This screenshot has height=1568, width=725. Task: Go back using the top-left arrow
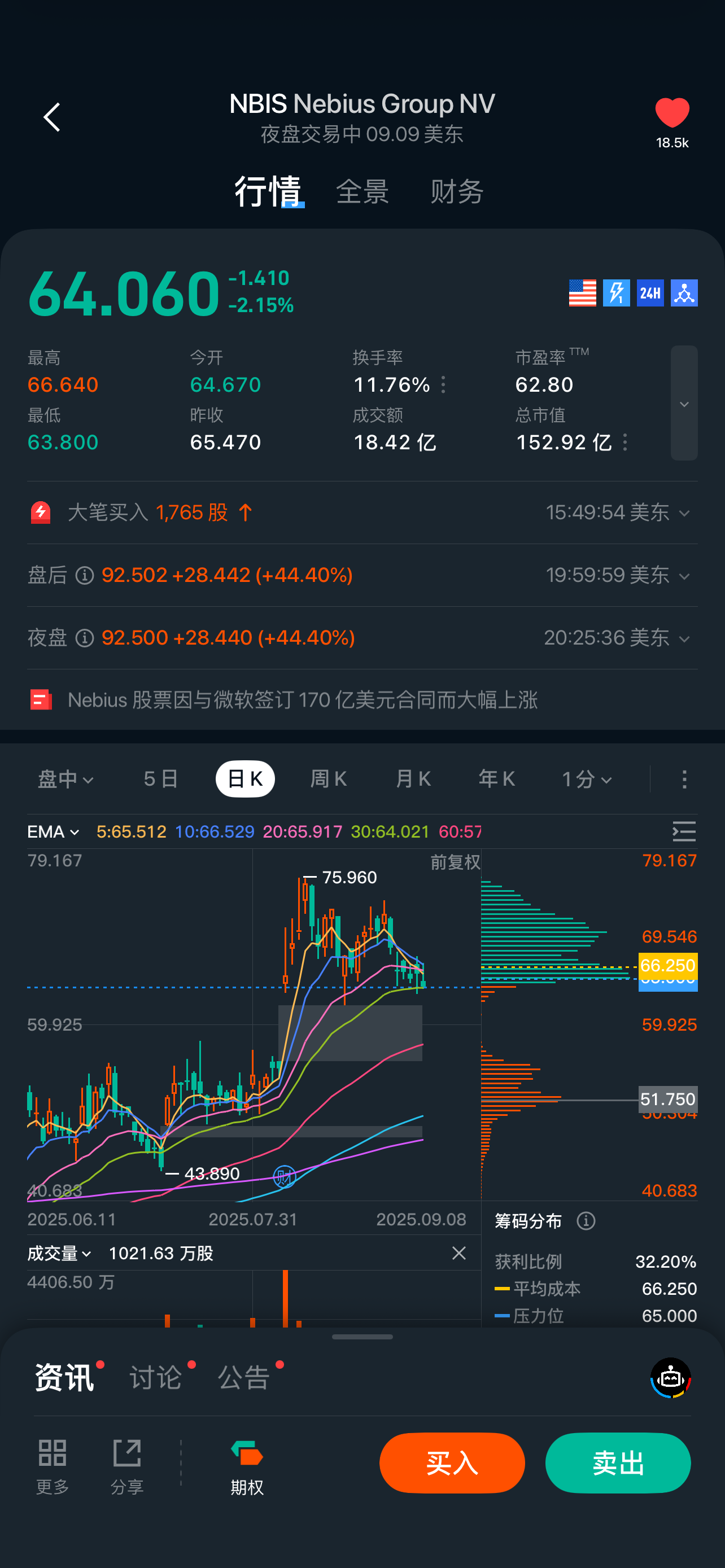point(52,117)
